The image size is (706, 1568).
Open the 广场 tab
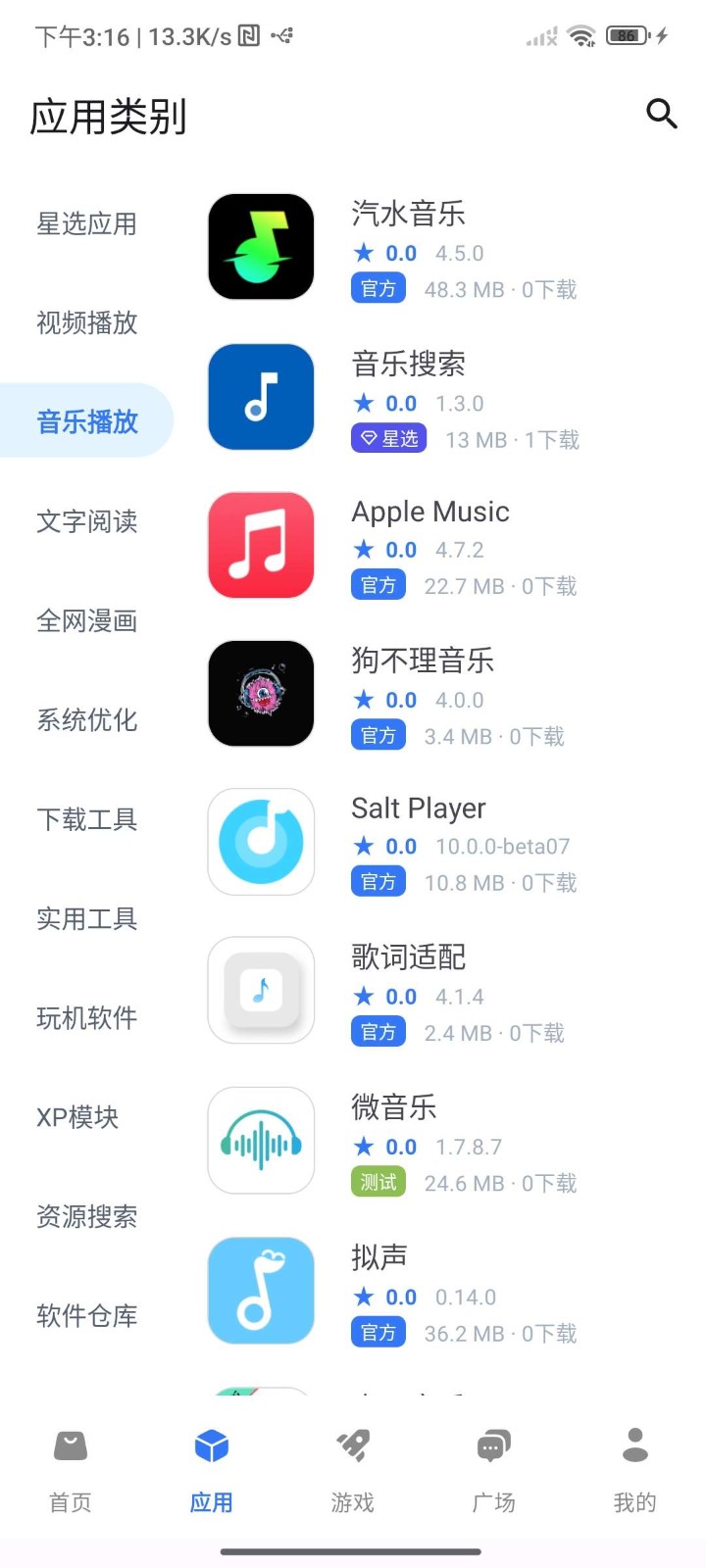coord(493,1469)
